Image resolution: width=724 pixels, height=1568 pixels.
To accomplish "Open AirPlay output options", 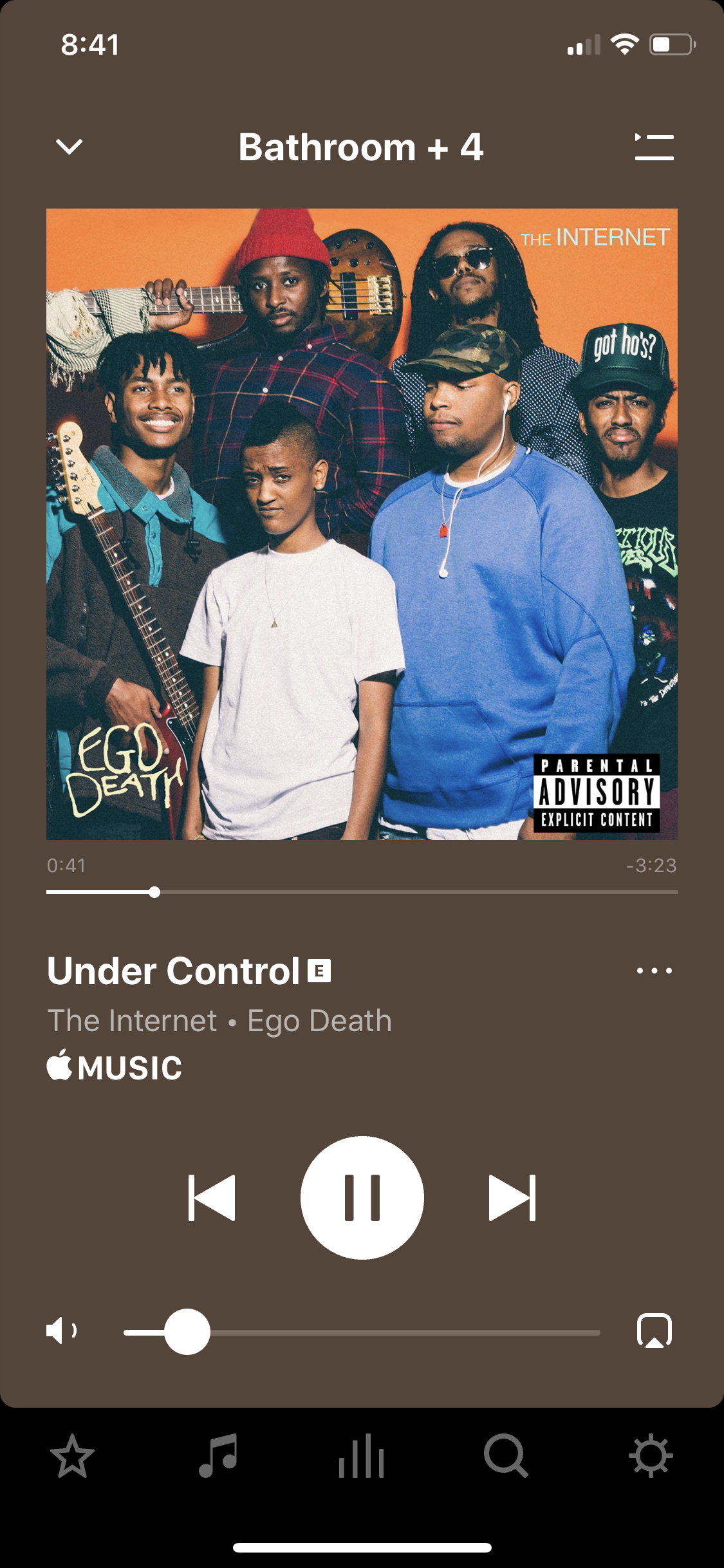I will 654,1330.
